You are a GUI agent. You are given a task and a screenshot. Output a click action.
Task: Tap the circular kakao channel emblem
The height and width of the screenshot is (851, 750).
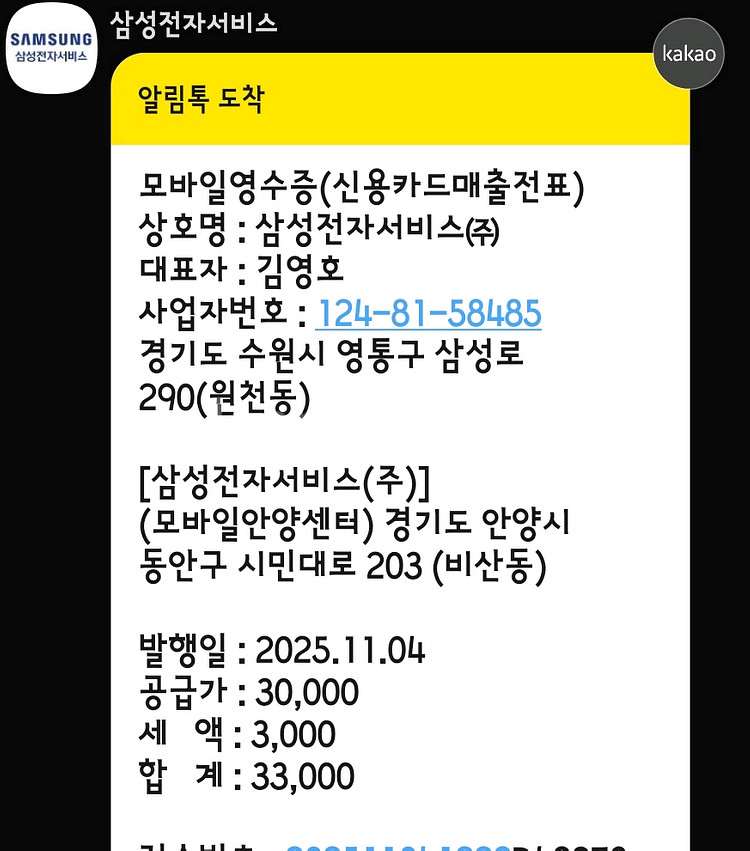click(688, 55)
